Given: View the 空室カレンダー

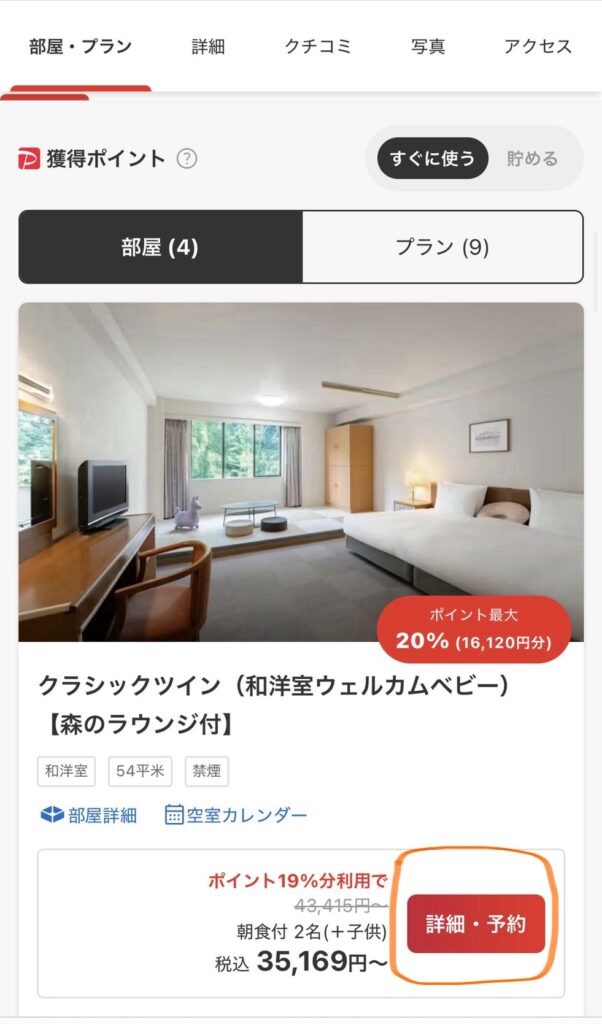Looking at the screenshot, I should (x=236, y=815).
